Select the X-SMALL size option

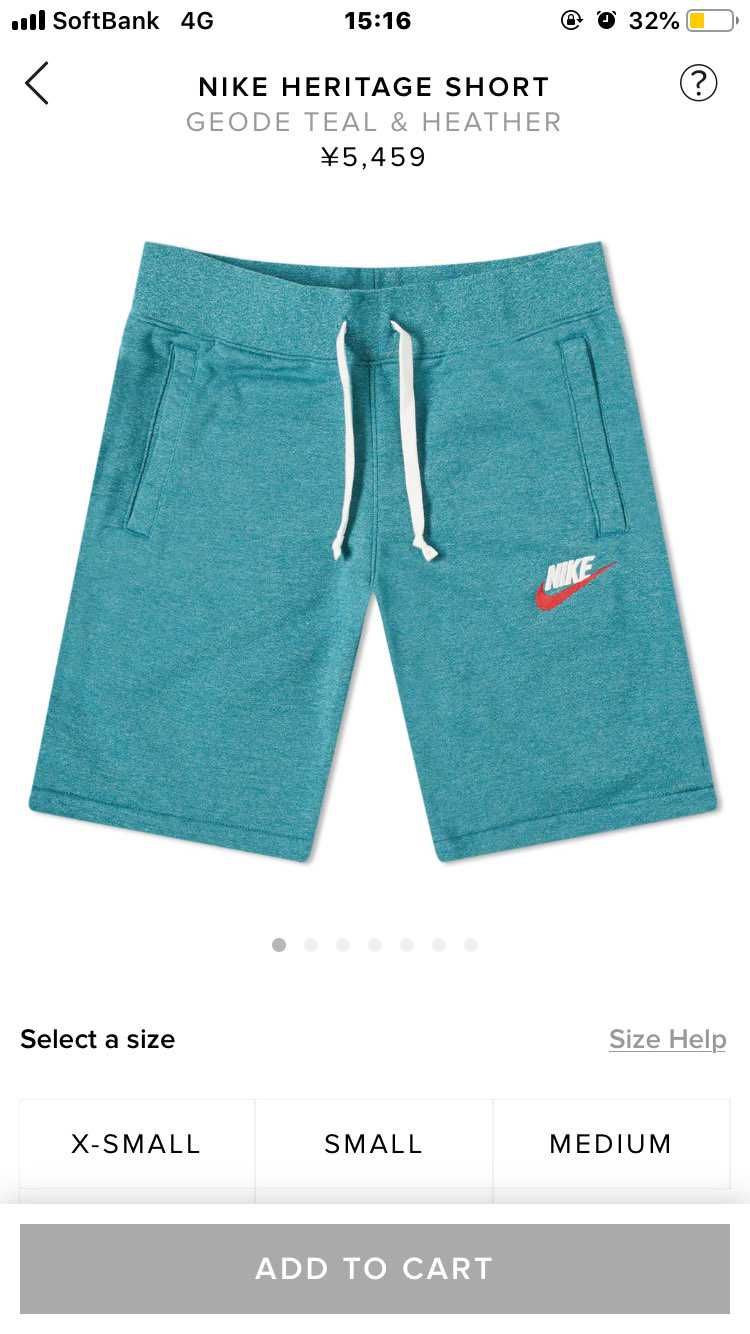tap(136, 1143)
